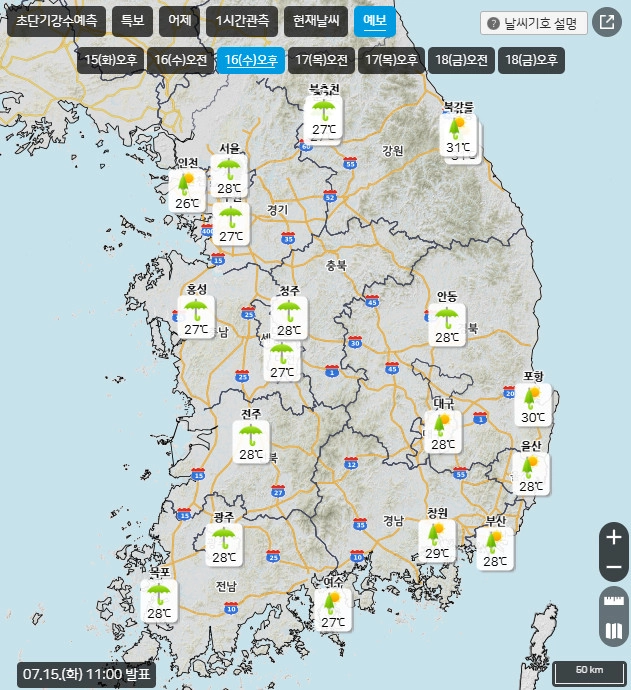Open map in new window icon
631x690 pixels.
606,22
